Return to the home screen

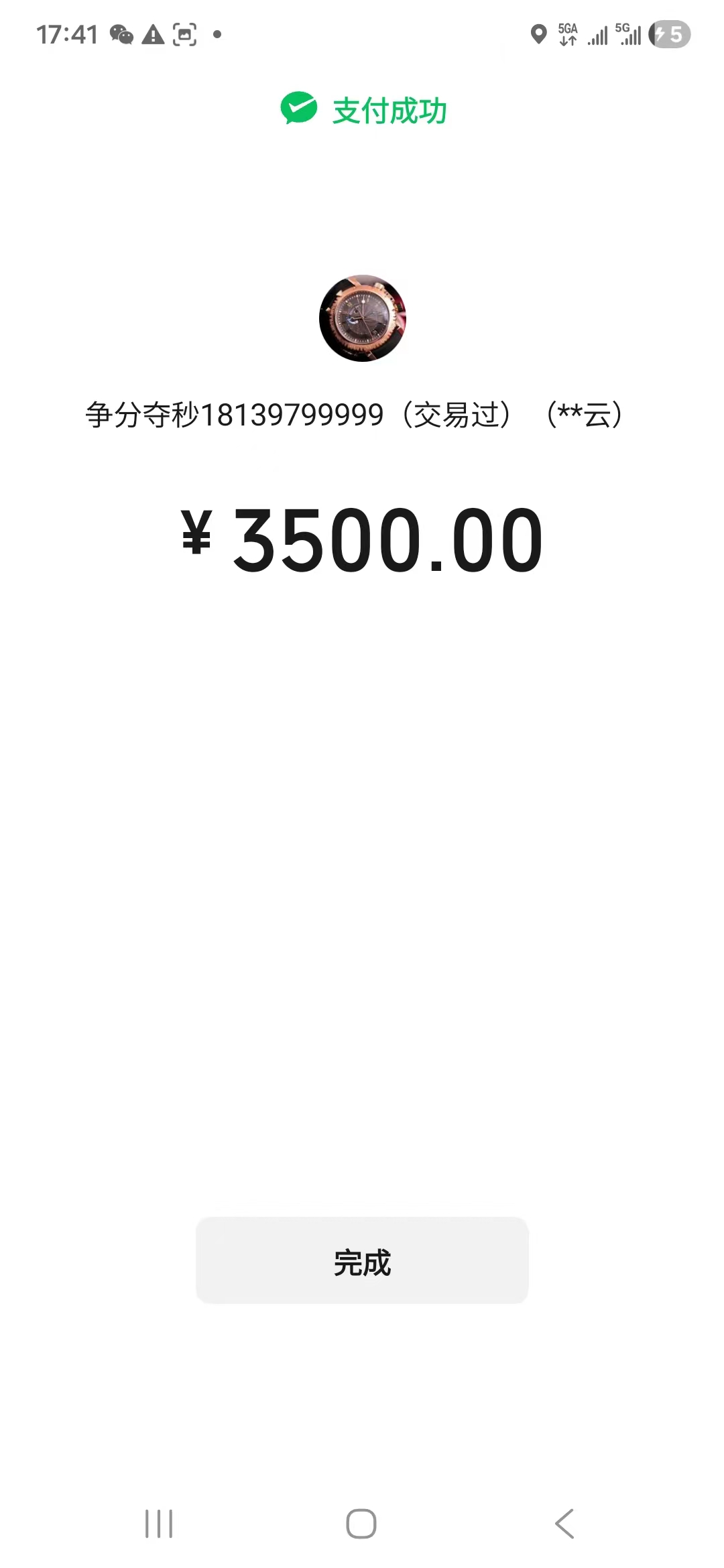point(361,1524)
